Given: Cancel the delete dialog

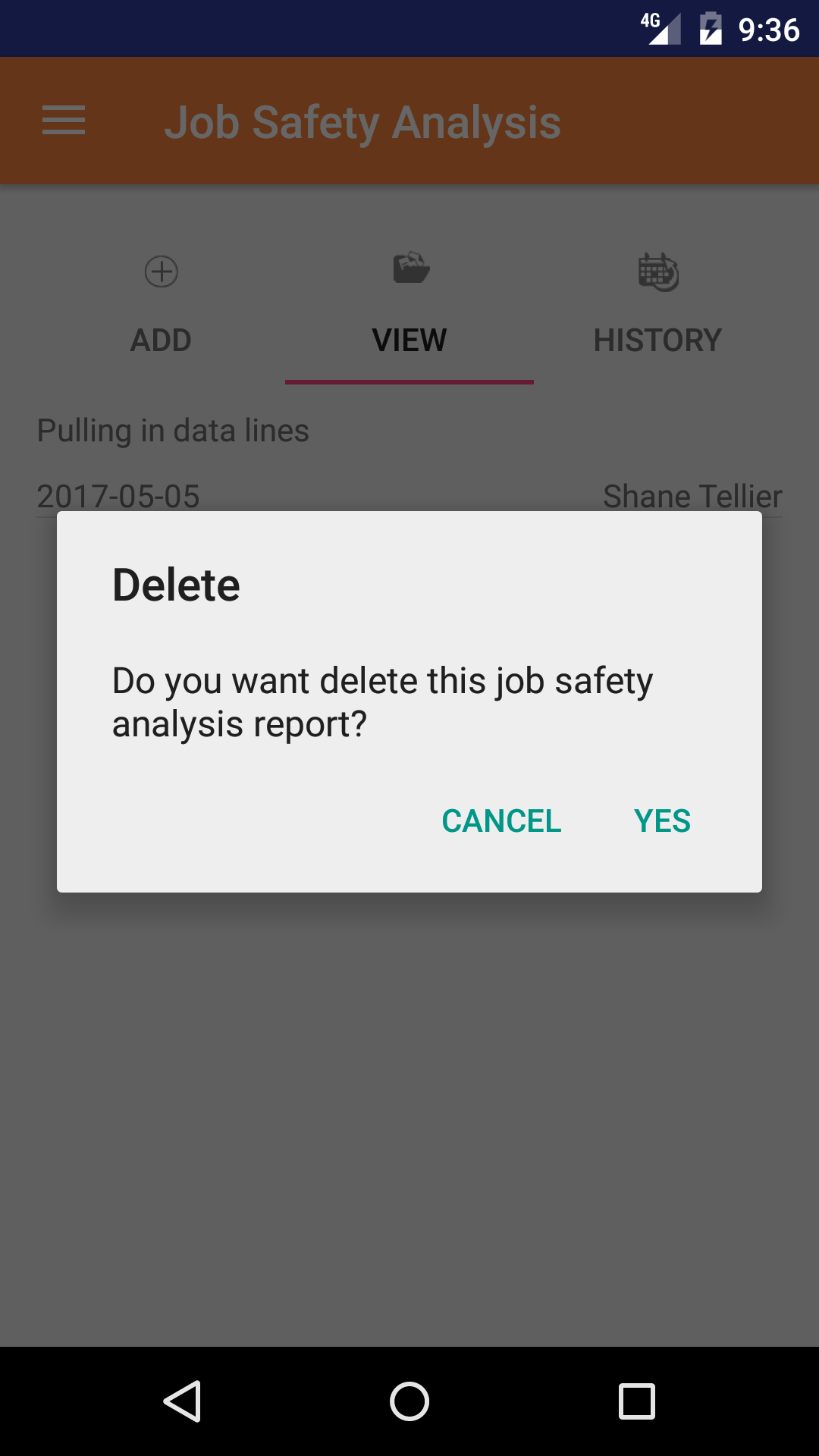Looking at the screenshot, I should [501, 821].
